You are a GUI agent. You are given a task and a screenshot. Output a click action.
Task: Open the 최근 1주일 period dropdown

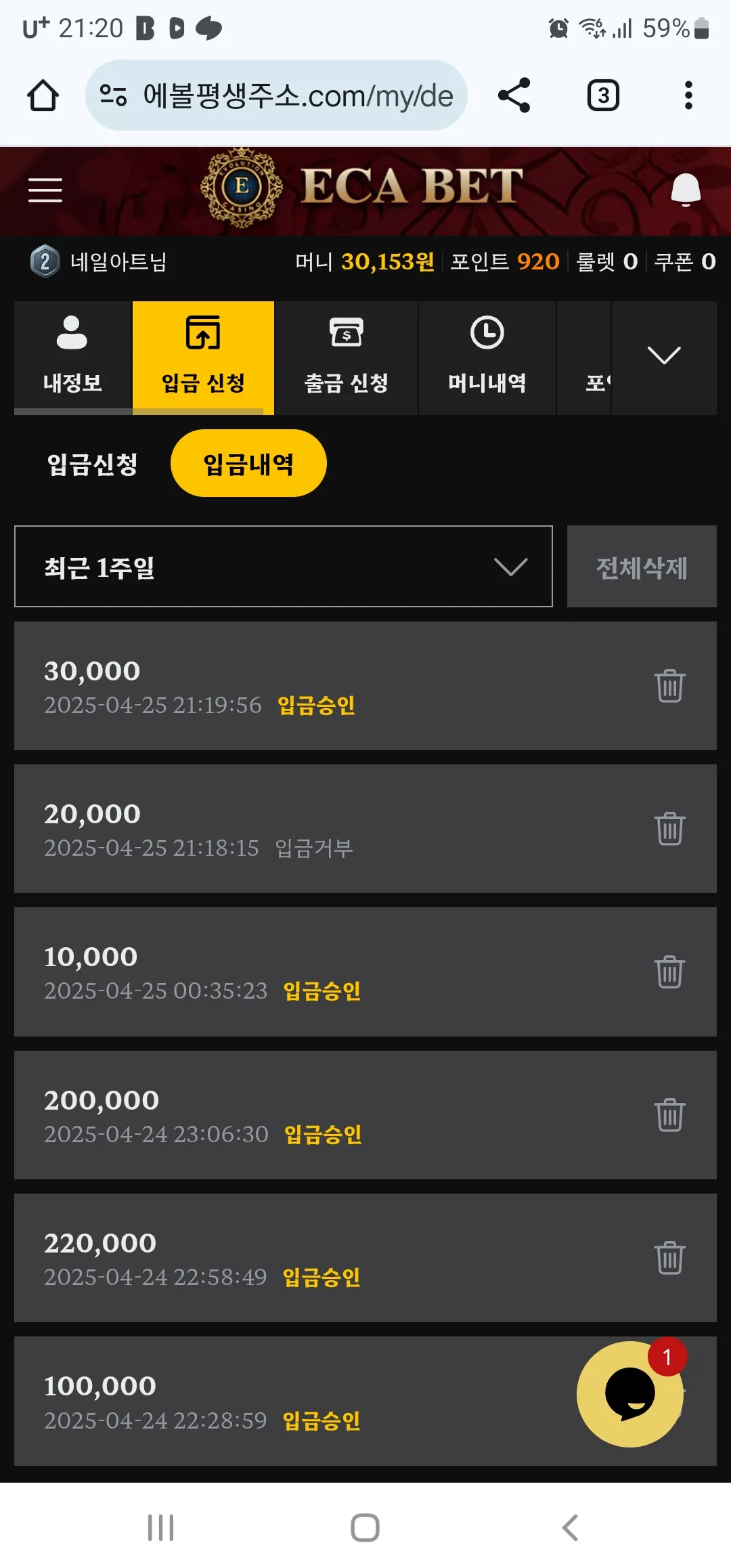pyautogui.click(x=284, y=567)
